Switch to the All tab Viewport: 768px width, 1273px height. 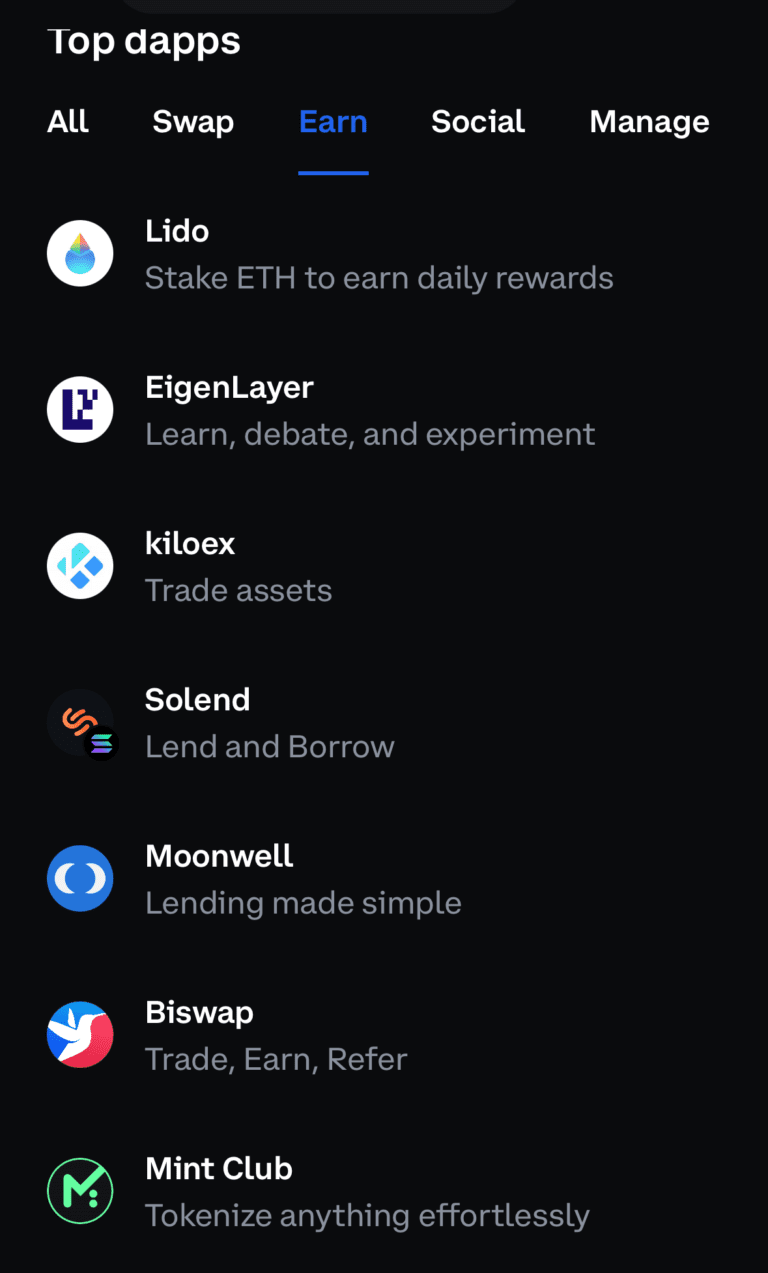tap(67, 121)
